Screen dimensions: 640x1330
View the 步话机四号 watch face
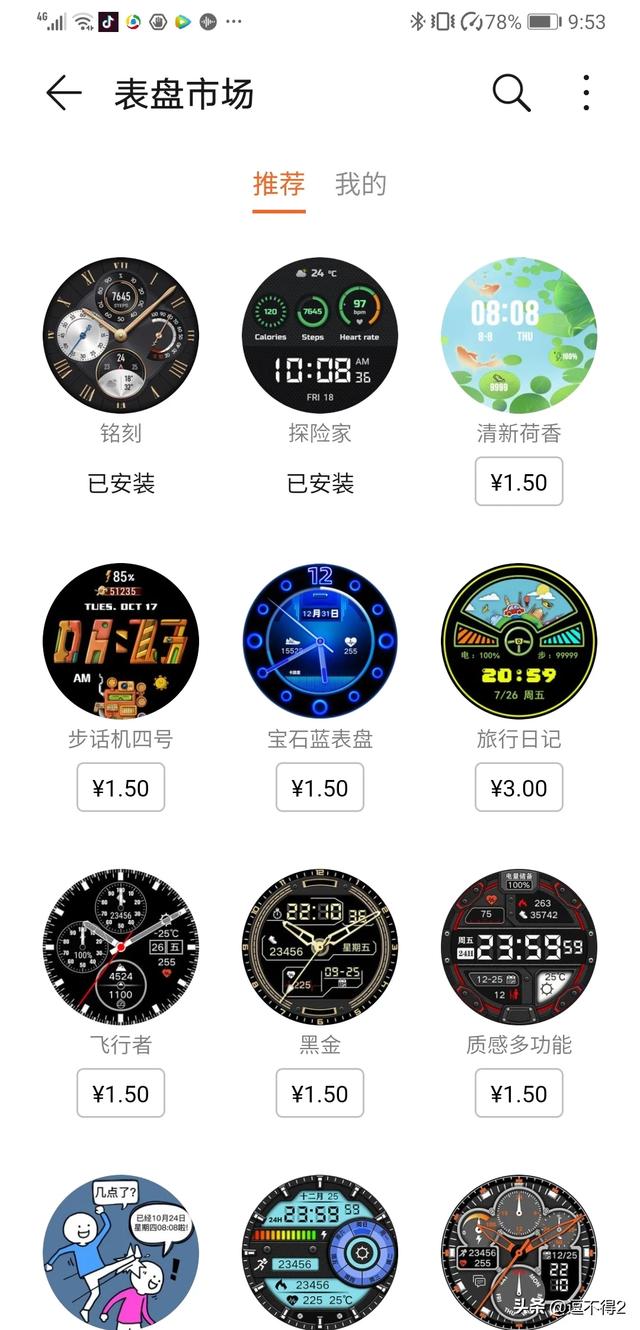coord(121,641)
